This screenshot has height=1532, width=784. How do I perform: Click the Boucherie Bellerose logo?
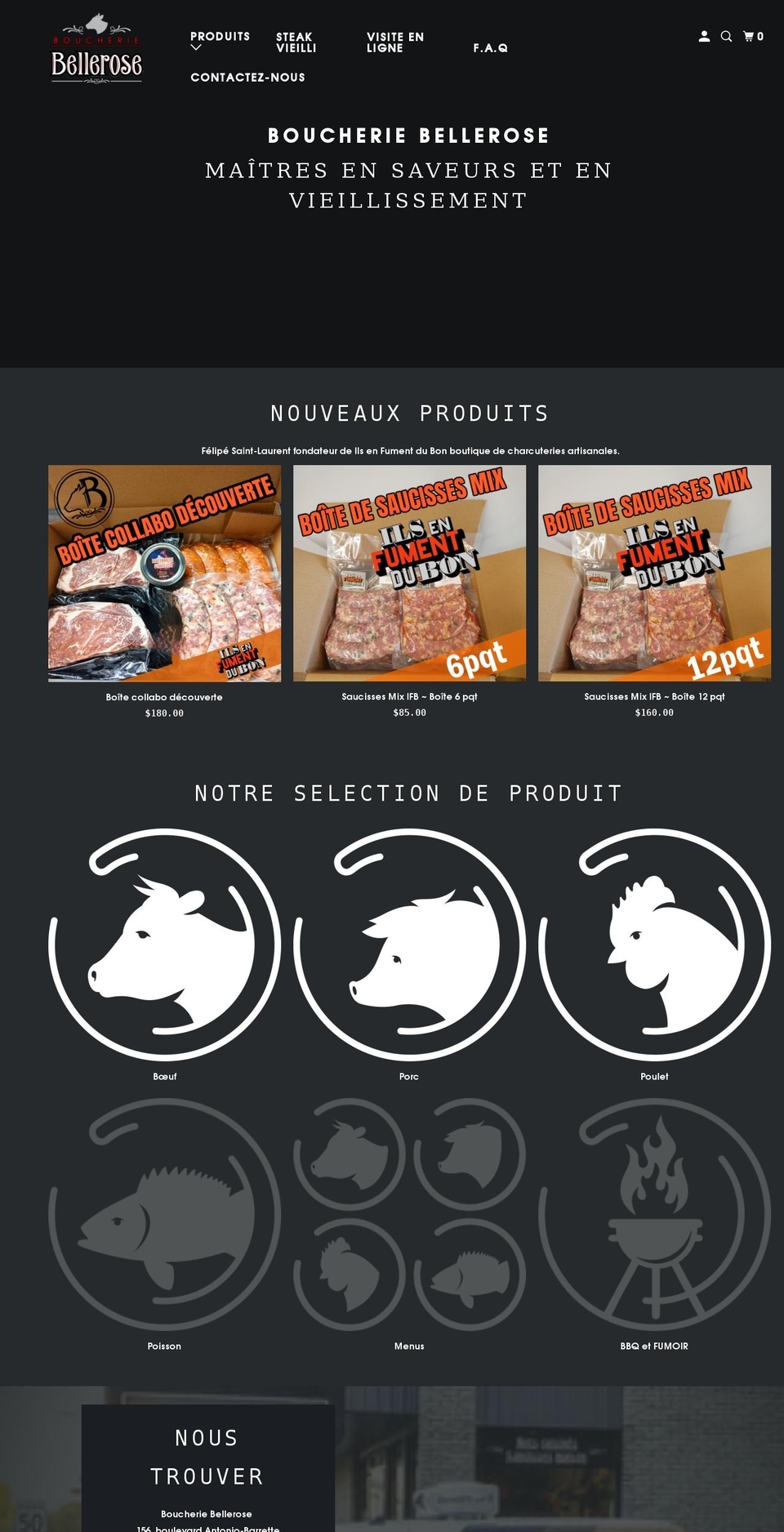pos(96,49)
